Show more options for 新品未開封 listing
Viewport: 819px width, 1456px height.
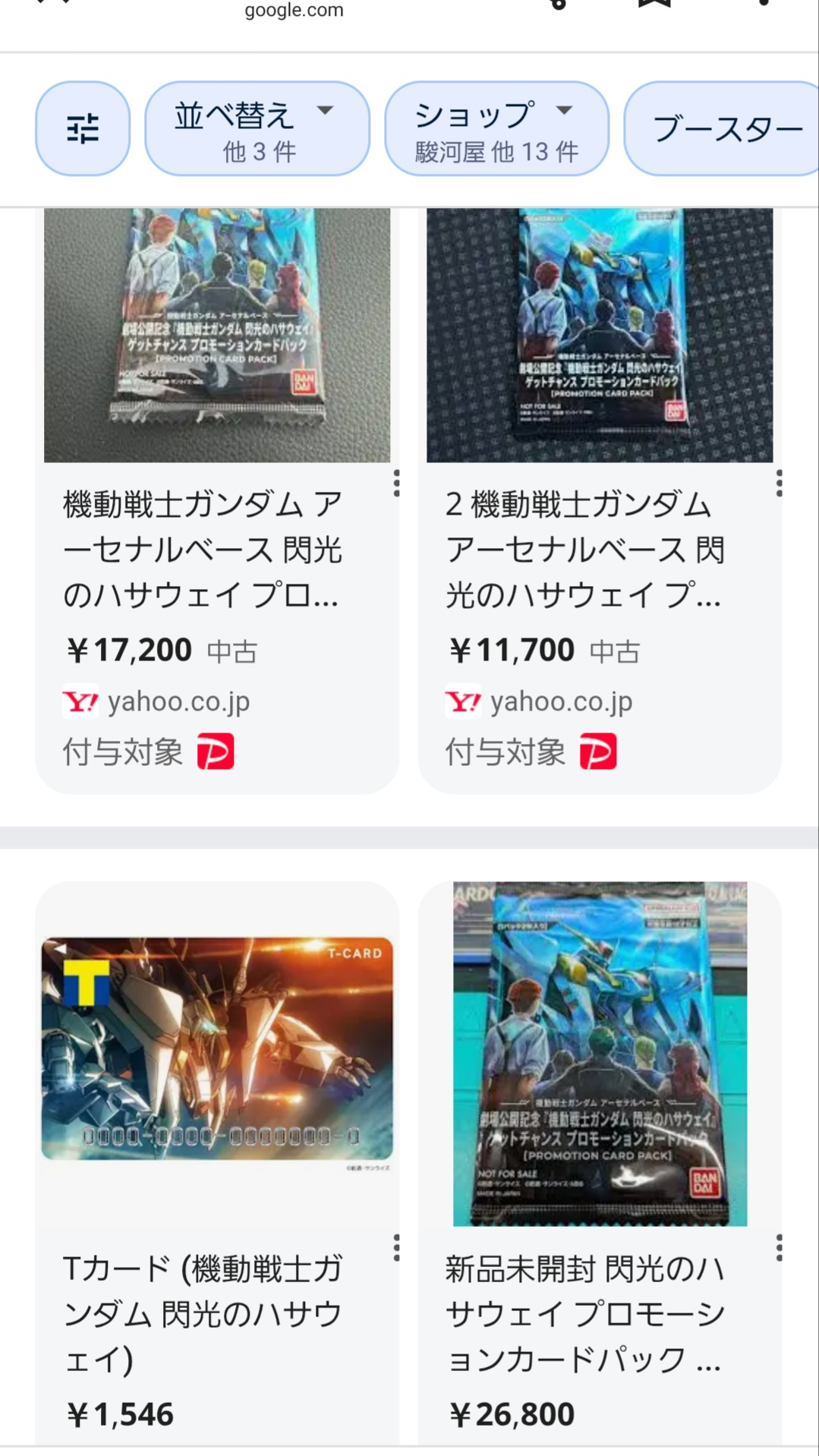pyautogui.click(x=779, y=1248)
